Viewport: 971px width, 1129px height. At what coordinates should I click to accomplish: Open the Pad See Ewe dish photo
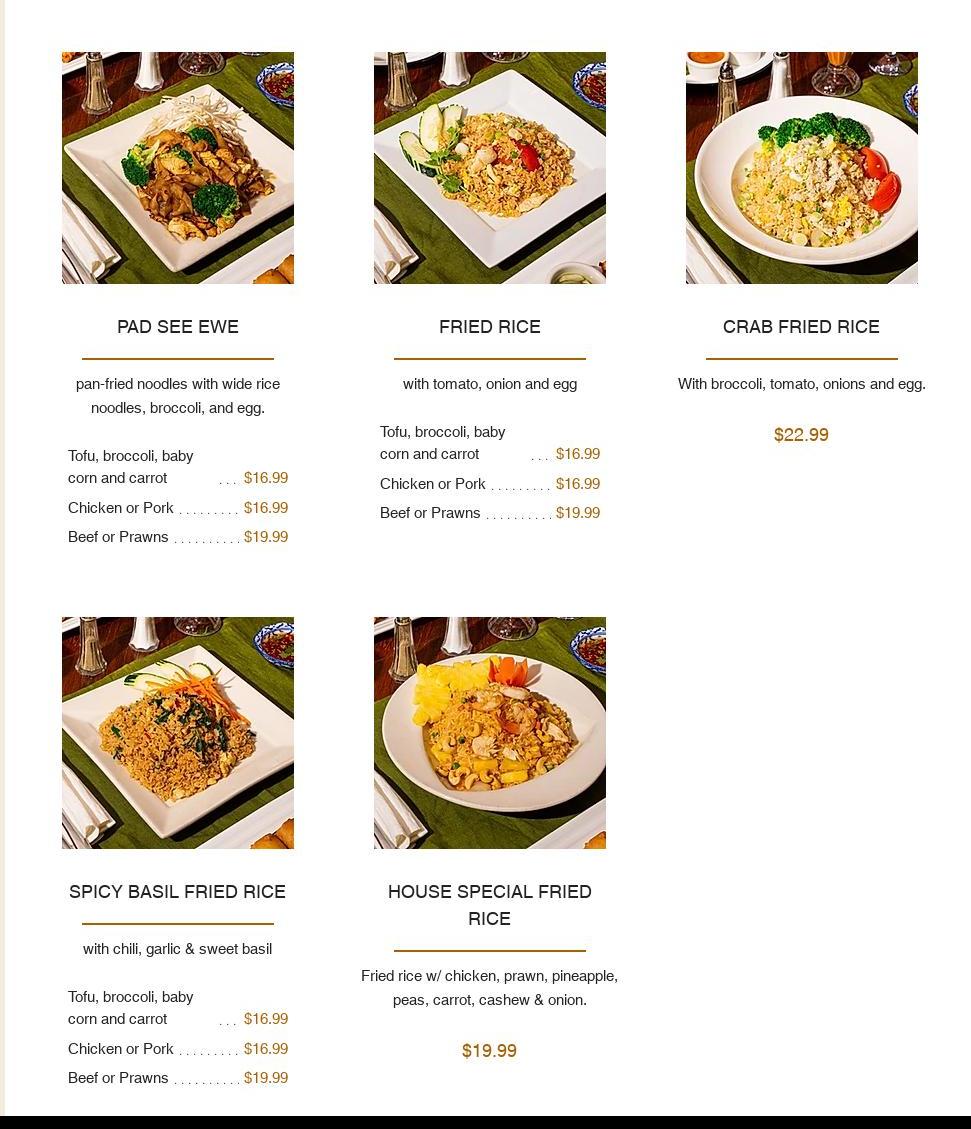pyautogui.click(x=178, y=168)
